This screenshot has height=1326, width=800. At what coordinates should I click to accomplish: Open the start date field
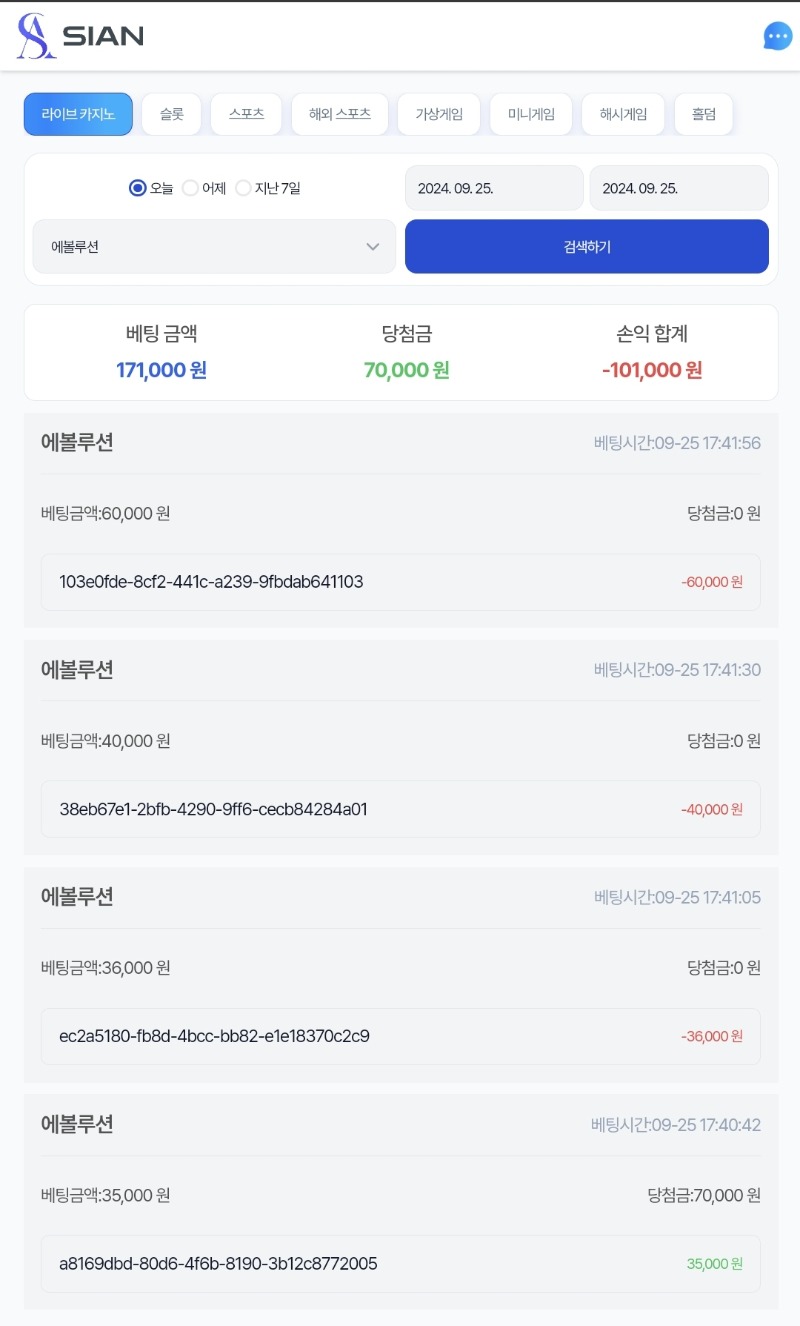coord(494,188)
